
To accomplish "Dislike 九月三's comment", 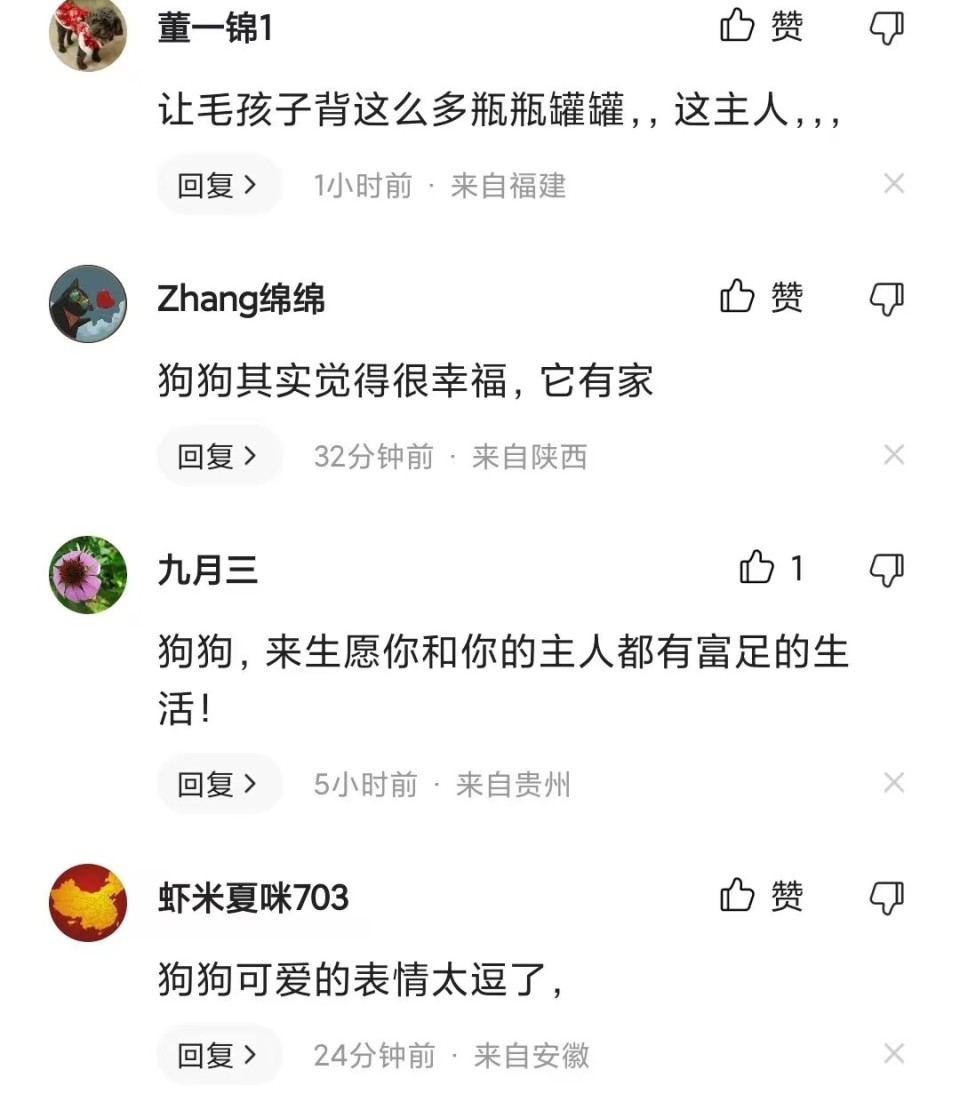I will coord(886,570).
